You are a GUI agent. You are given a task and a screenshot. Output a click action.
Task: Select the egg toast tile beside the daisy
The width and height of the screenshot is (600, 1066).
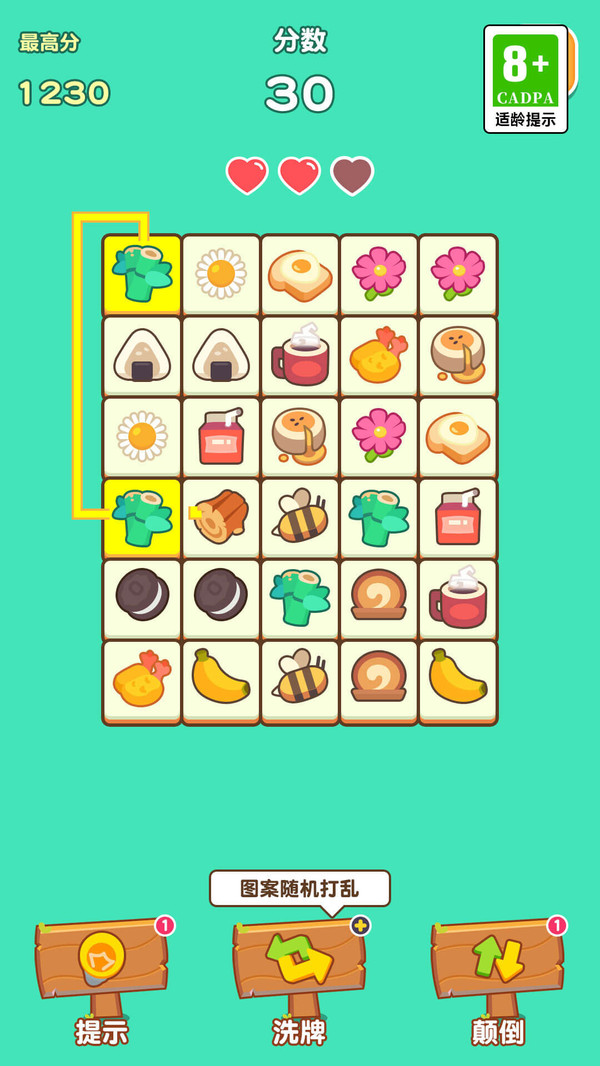pyautogui.click(x=300, y=275)
